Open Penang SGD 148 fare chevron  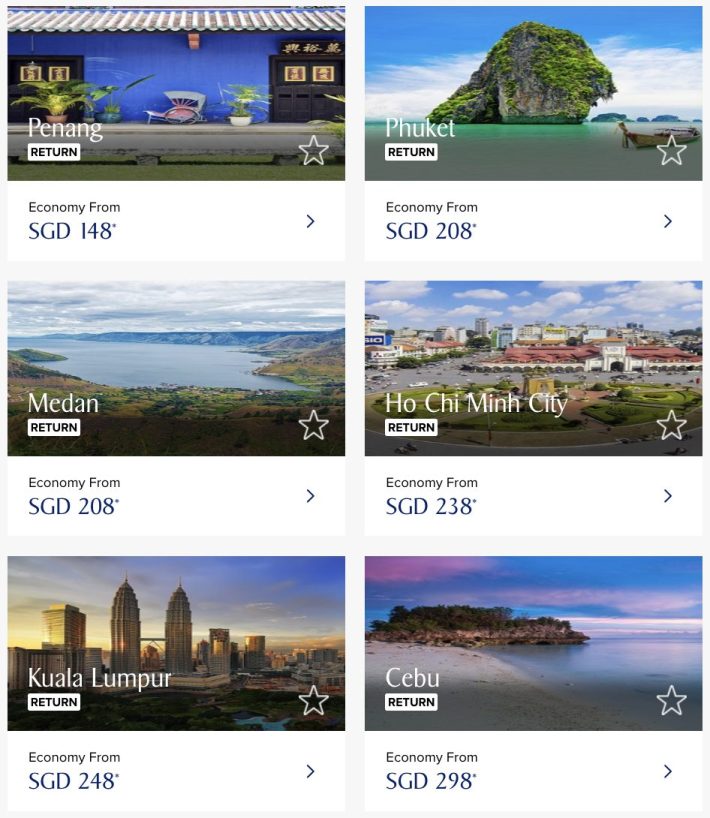pyautogui.click(x=310, y=221)
